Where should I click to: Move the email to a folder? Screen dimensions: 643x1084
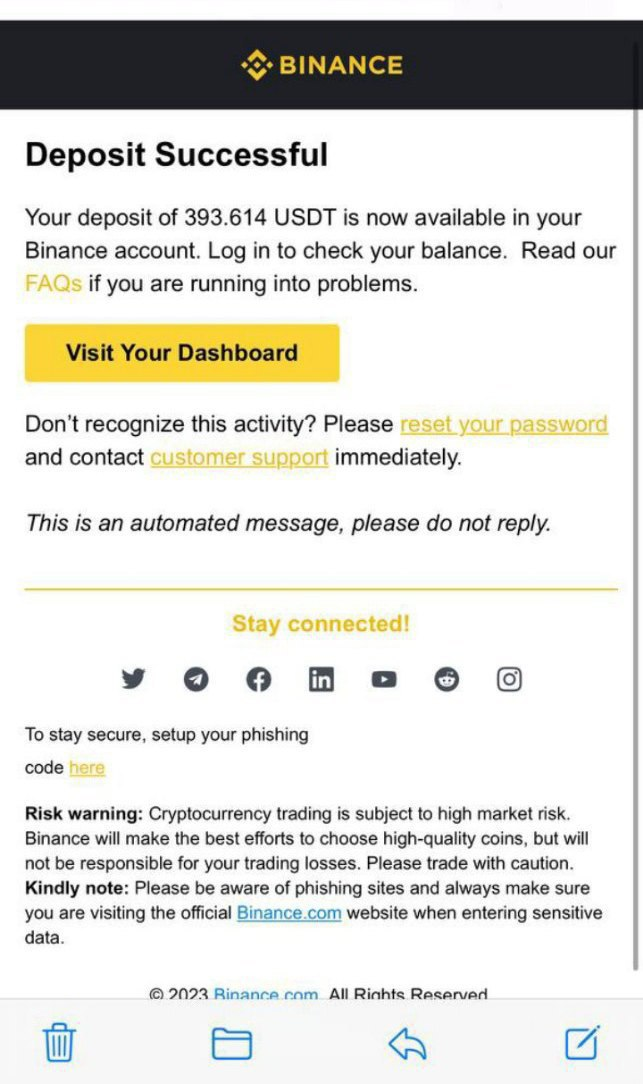pos(232,1043)
